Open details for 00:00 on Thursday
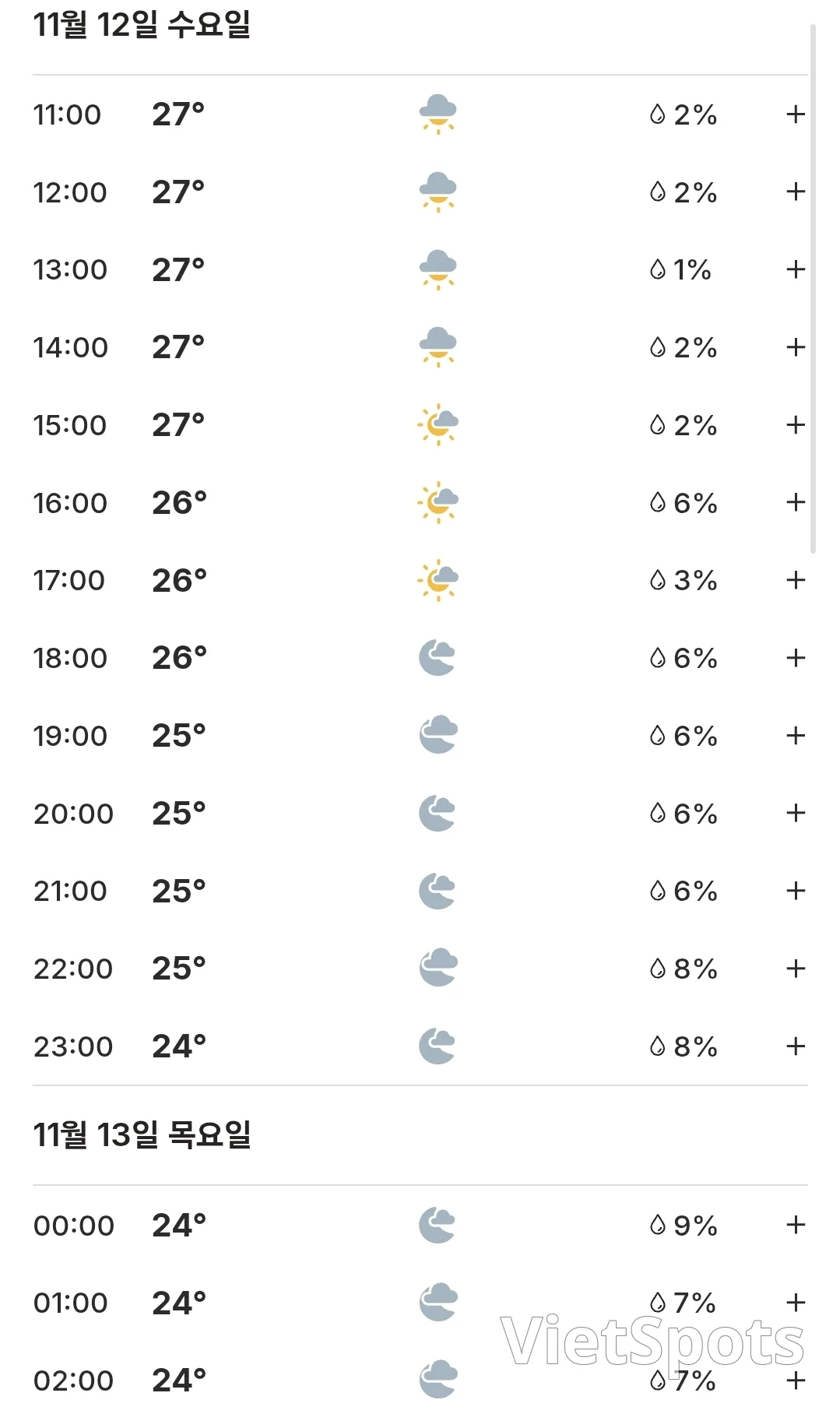This screenshot has width=840, height=1414. tap(795, 1225)
